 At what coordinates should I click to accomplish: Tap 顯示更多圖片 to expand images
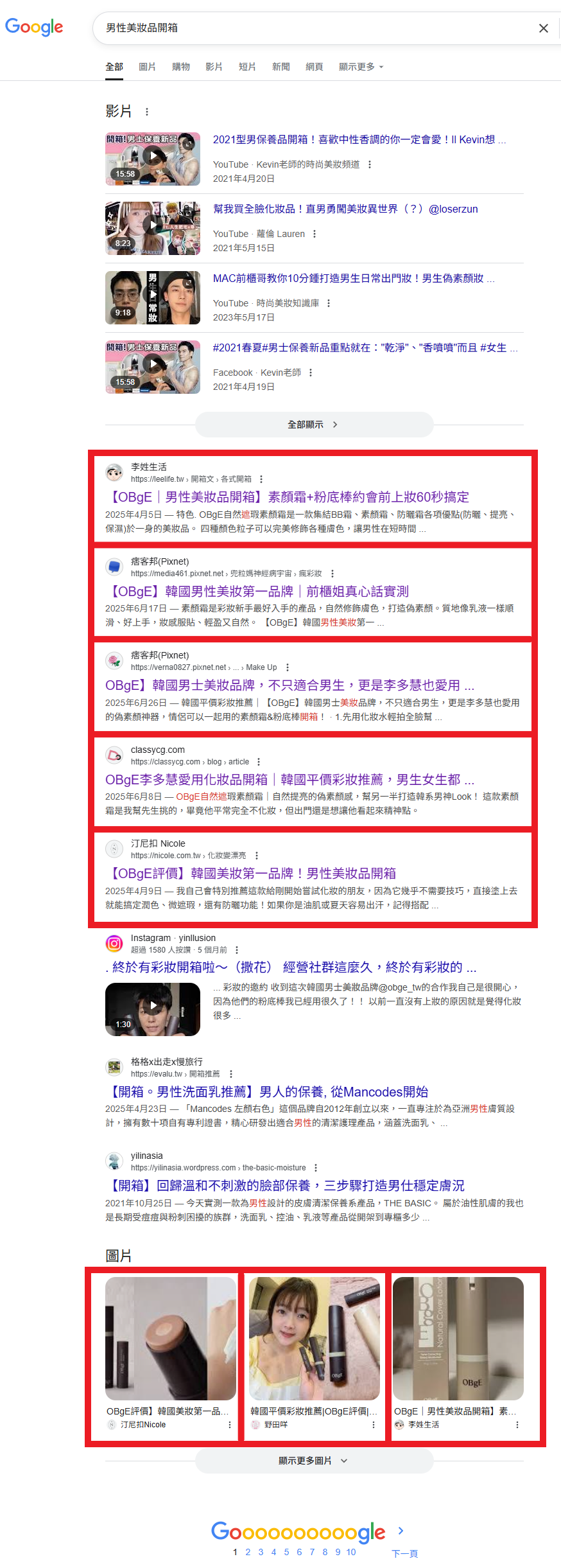314,1461
